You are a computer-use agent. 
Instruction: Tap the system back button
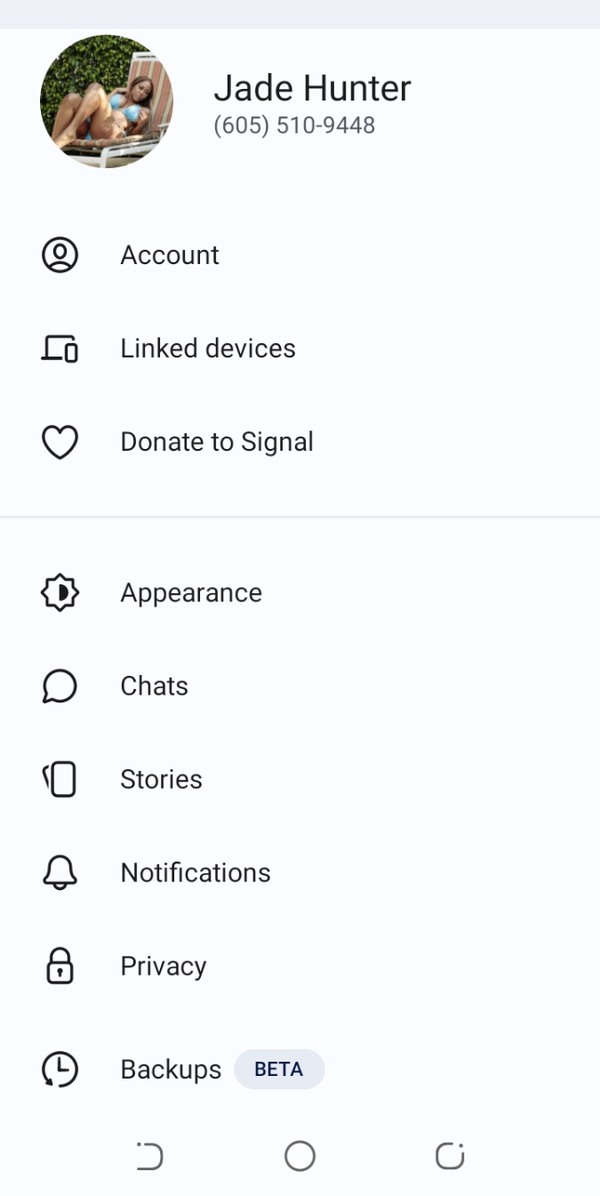click(x=150, y=1157)
